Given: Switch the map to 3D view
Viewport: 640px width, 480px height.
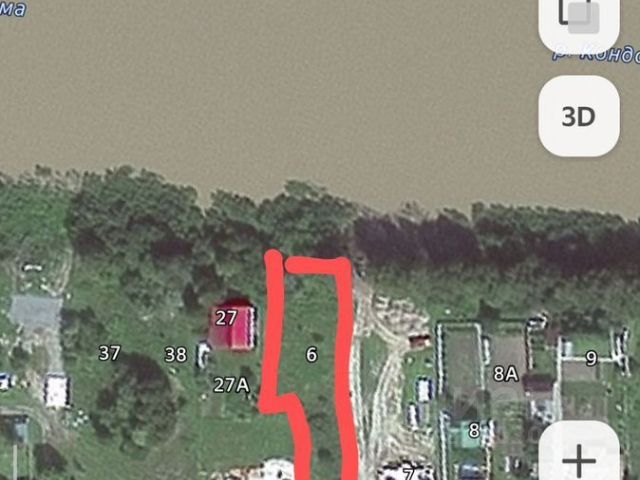Looking at the screenshot, I should click(x=579, y=116).
